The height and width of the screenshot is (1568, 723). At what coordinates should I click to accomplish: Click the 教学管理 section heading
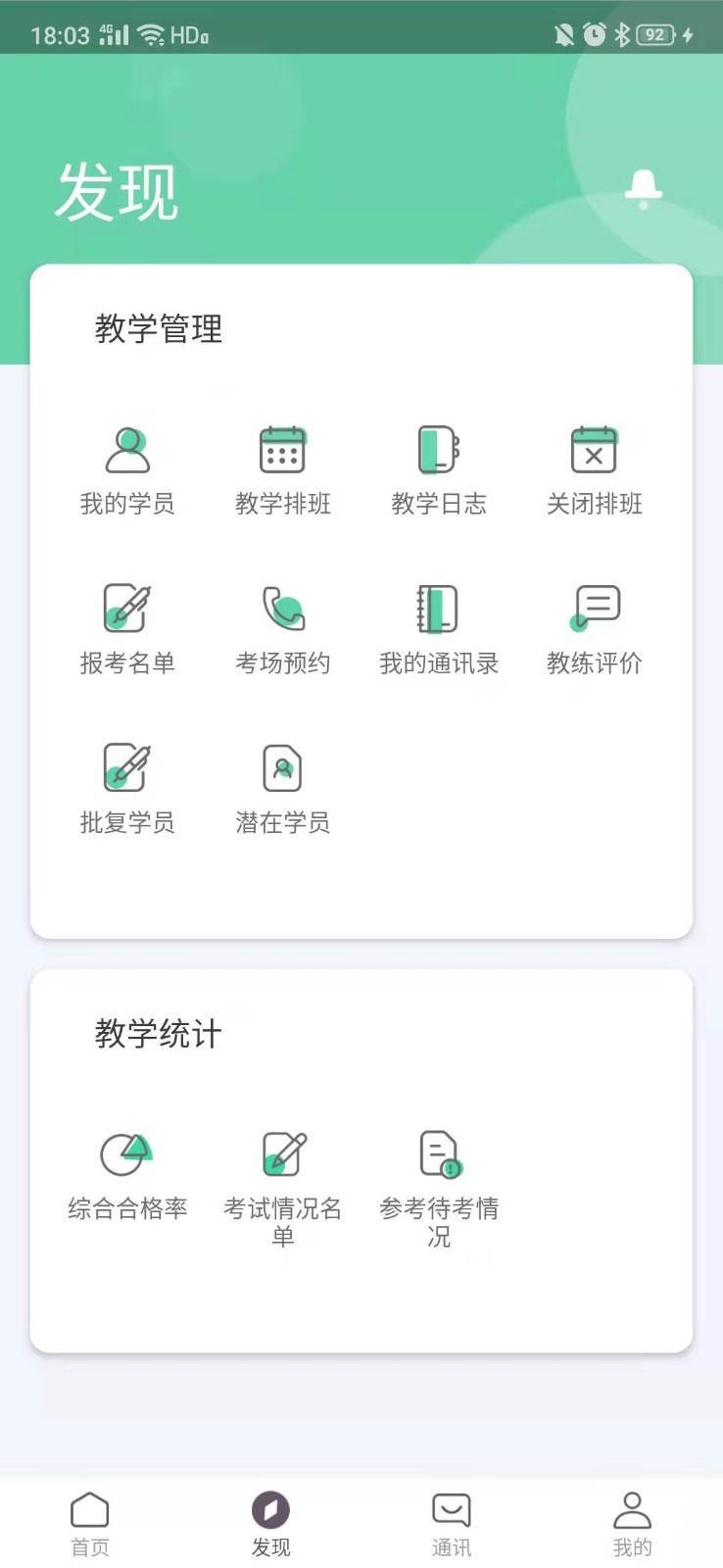point(160,330)
